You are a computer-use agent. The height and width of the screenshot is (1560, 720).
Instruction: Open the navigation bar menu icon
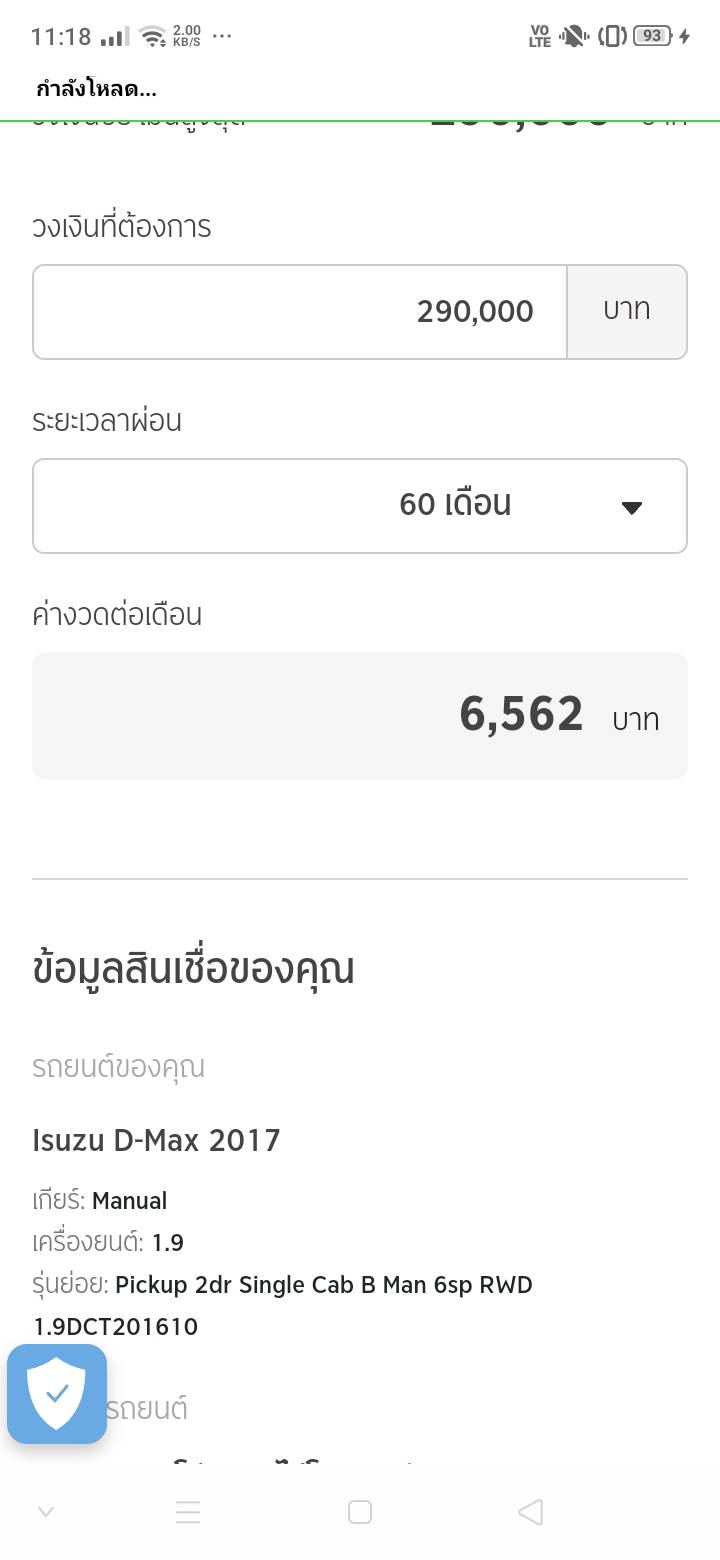188,1512
